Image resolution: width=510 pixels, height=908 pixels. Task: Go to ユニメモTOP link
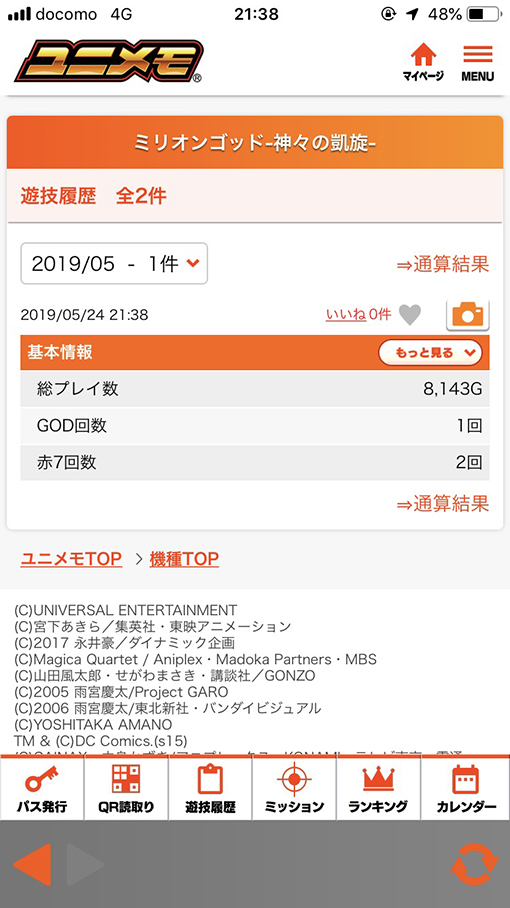(71, 559)
